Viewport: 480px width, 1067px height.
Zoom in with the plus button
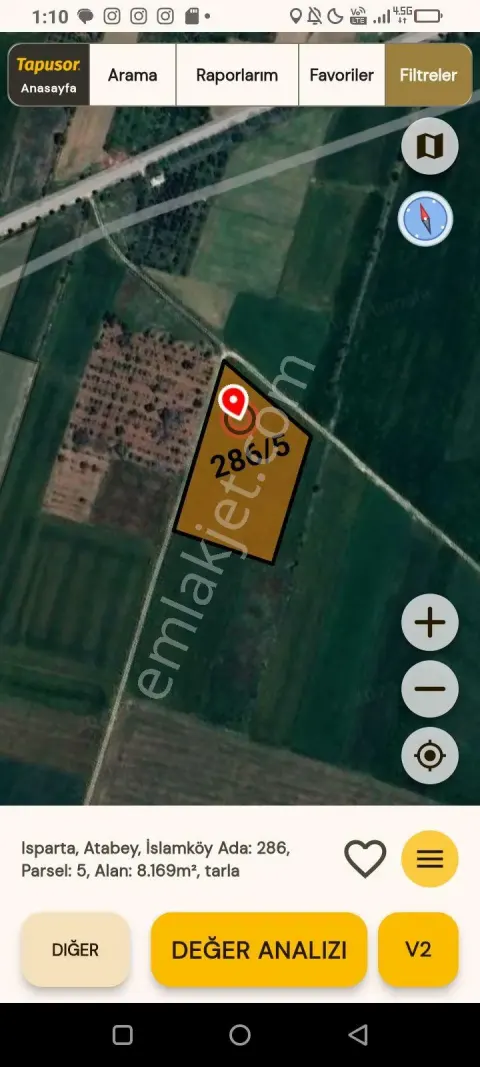(430, 622)
